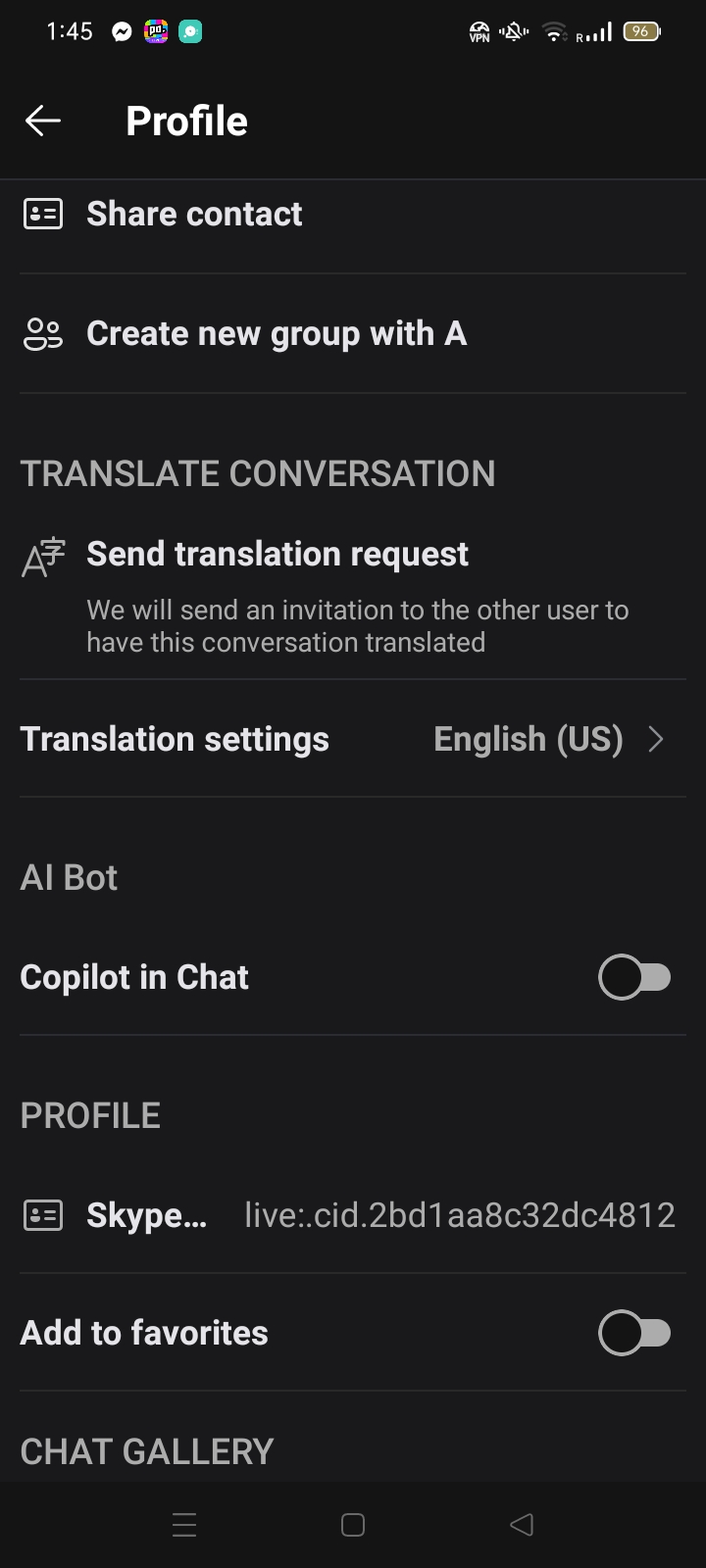Toggle Add to favorites on
Image resolution: width=706 pixels, height=1568 pixels.
[x=634, y=1333]
